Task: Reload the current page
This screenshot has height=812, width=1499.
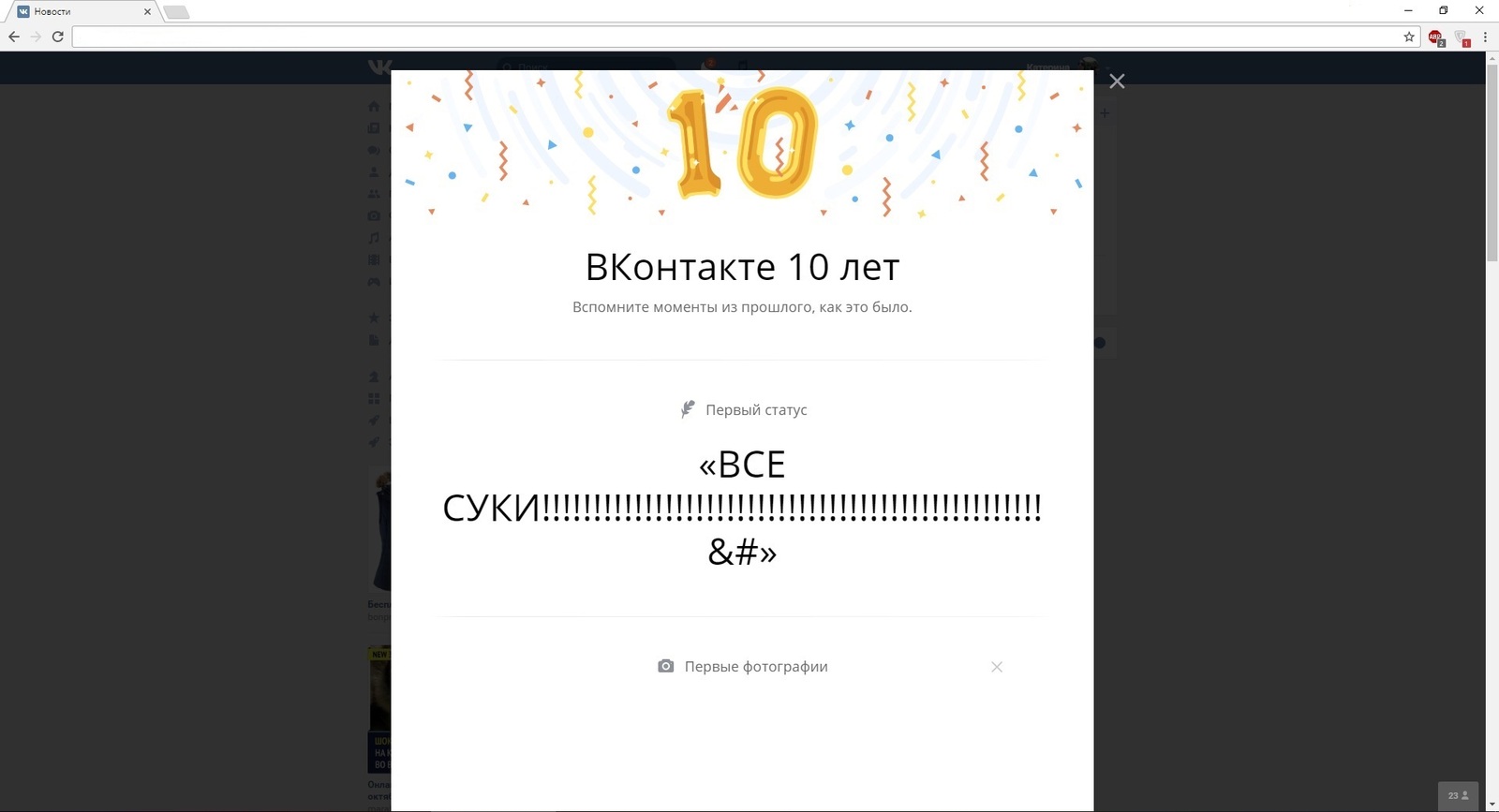Action: (58, 37)
